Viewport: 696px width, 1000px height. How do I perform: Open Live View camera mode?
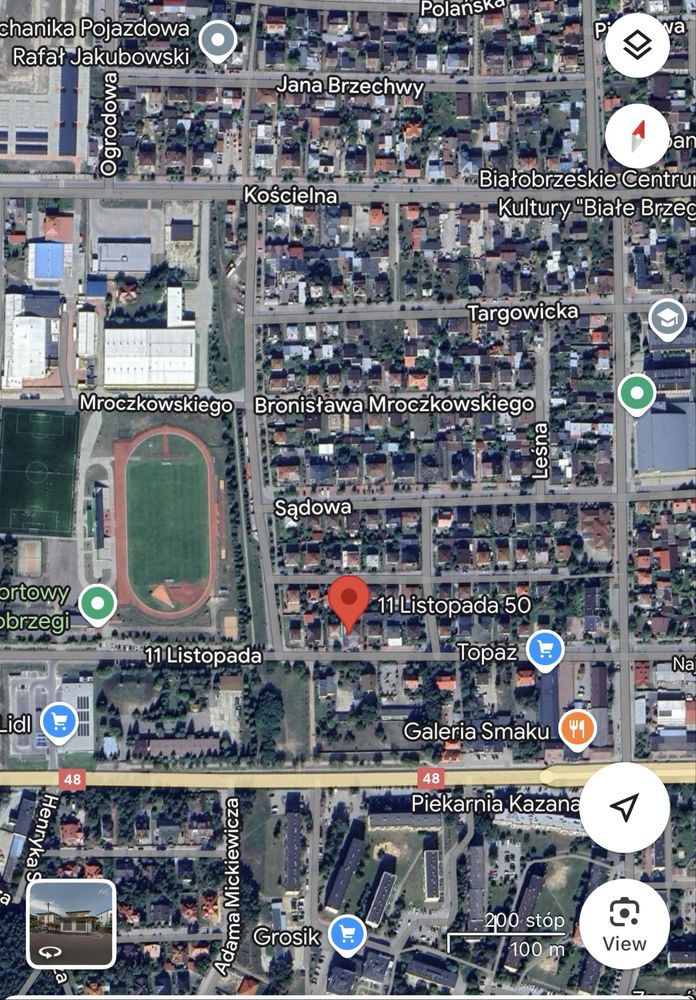(624, 924)
